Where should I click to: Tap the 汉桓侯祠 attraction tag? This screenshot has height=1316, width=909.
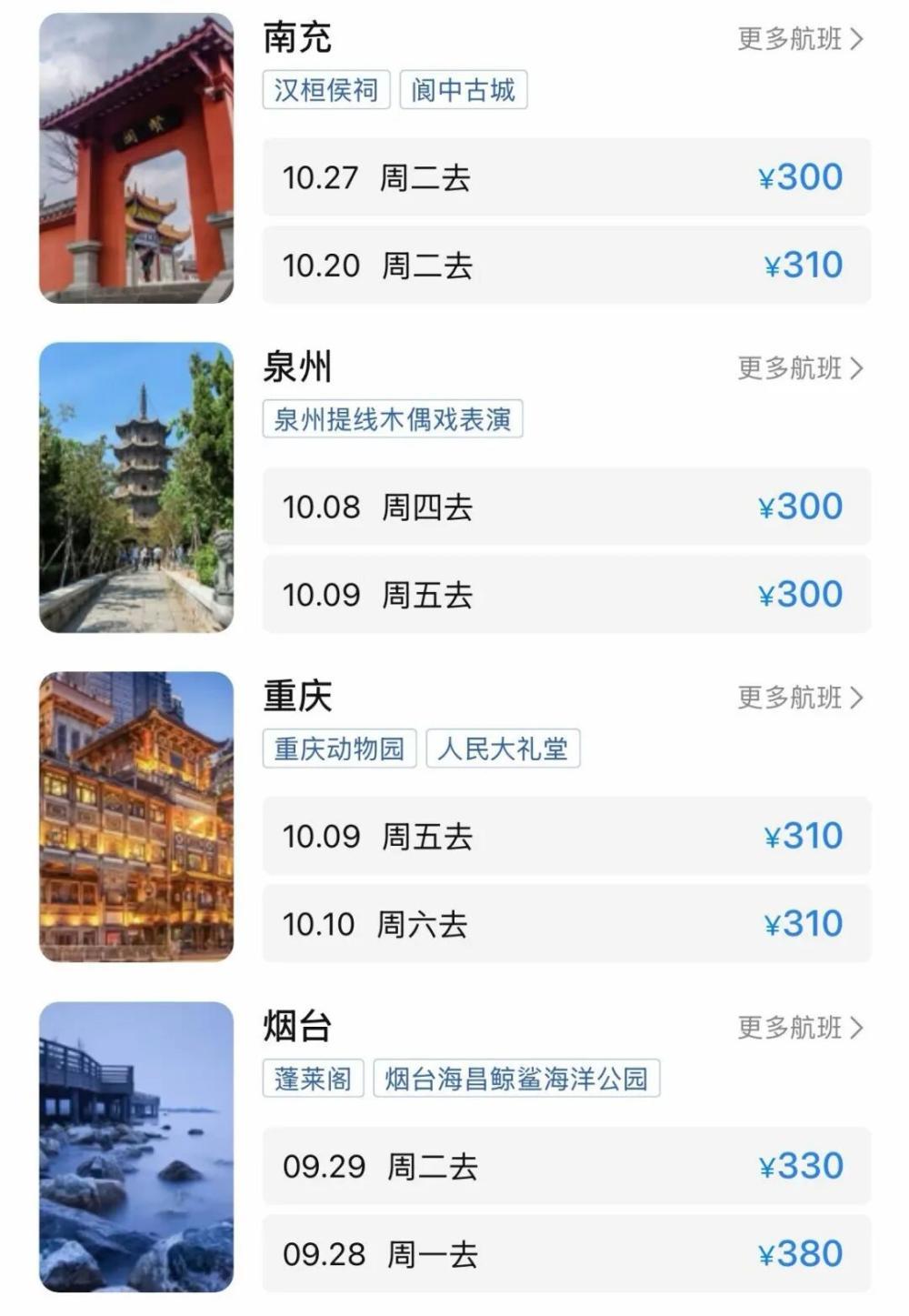(x=326, y=90)
